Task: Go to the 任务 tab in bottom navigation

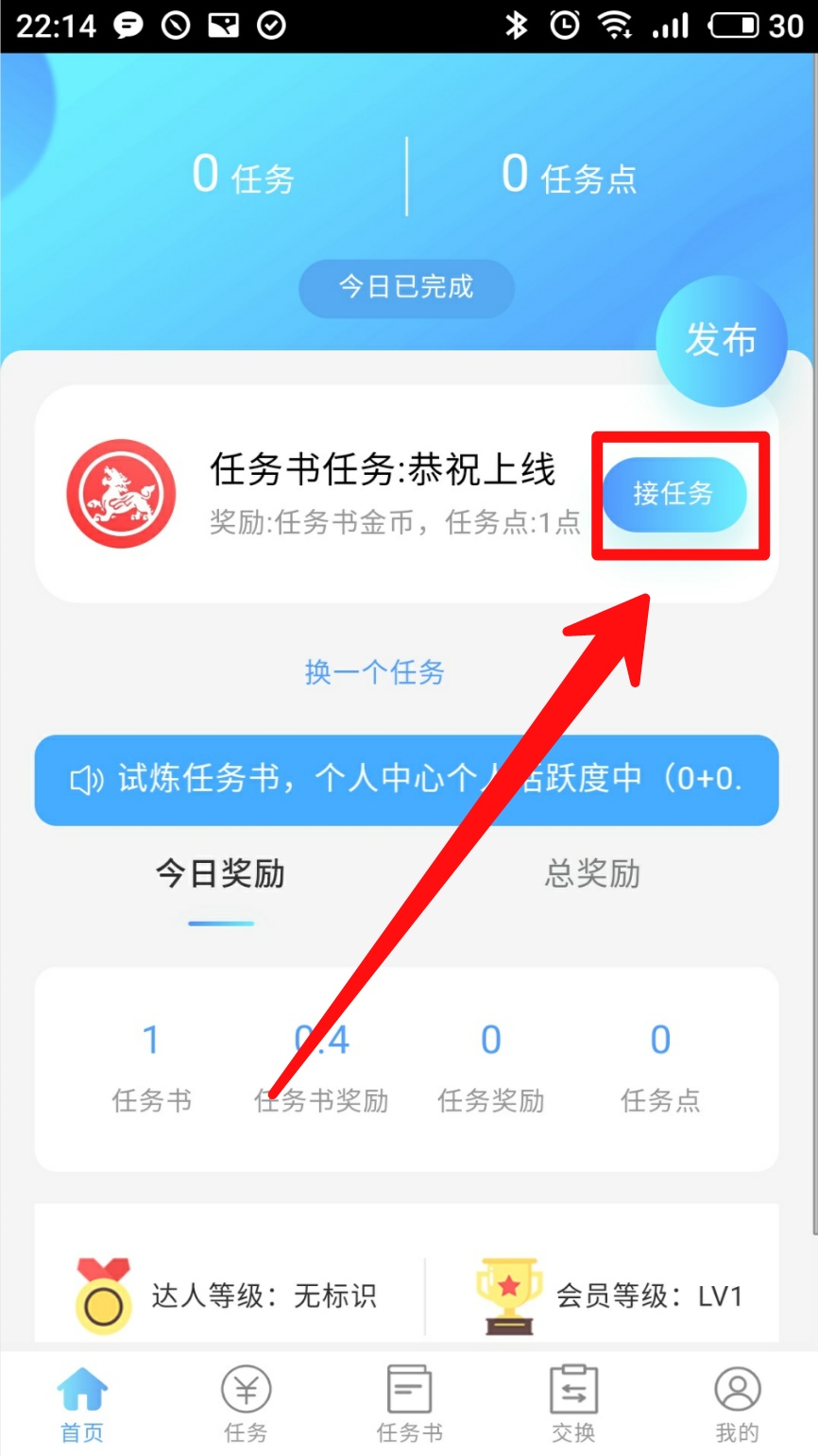Action: coord(246,1404)
